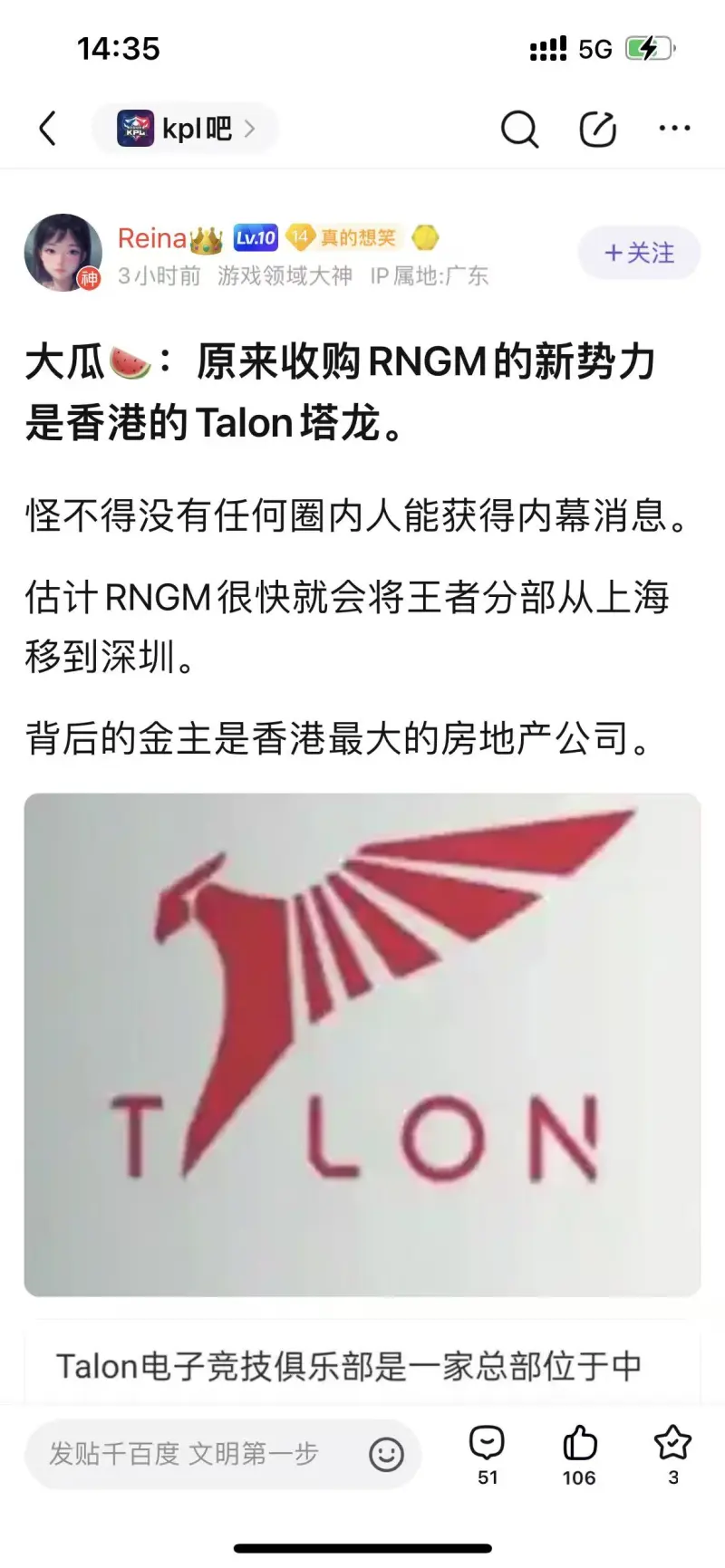Go back using the top-left arrow
Screen dimensions: 725x1568
pos(48,129)
